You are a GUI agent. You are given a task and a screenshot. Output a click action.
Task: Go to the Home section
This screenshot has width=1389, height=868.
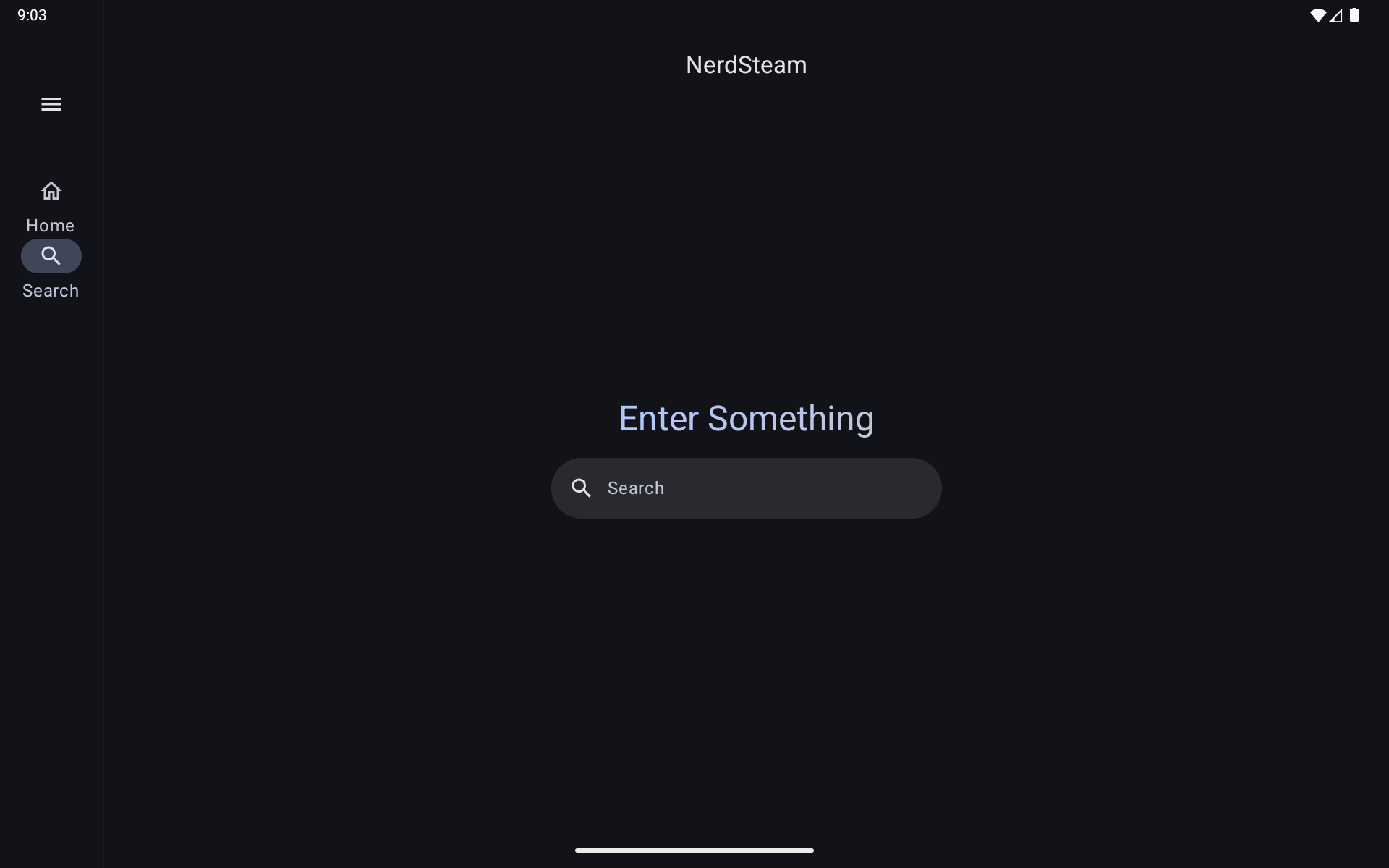[x=51, y=205]
